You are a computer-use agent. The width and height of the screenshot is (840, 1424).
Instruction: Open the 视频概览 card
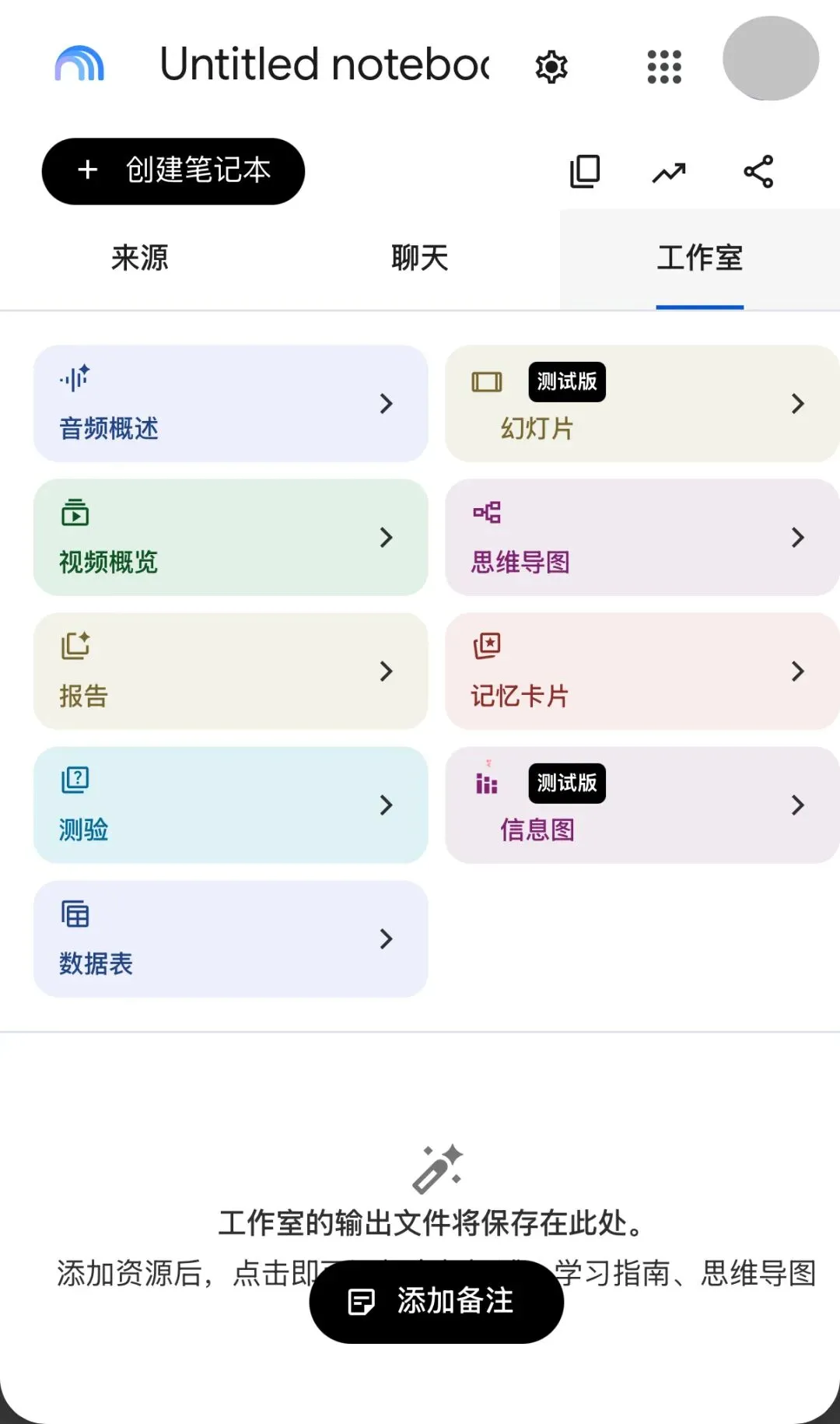[x=231, y=537]
